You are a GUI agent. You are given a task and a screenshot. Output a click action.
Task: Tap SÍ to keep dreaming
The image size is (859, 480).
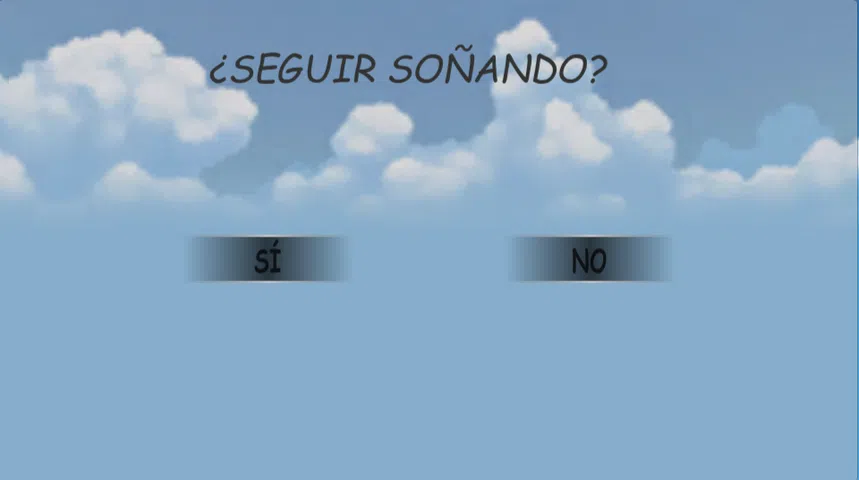pos(267,260)
